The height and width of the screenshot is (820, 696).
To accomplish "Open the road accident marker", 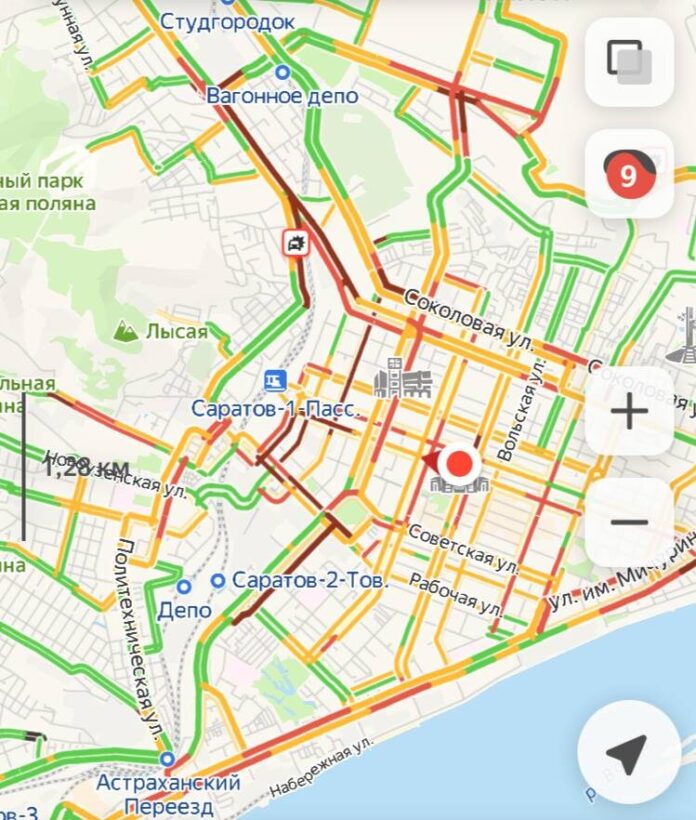I will (296, 241).
